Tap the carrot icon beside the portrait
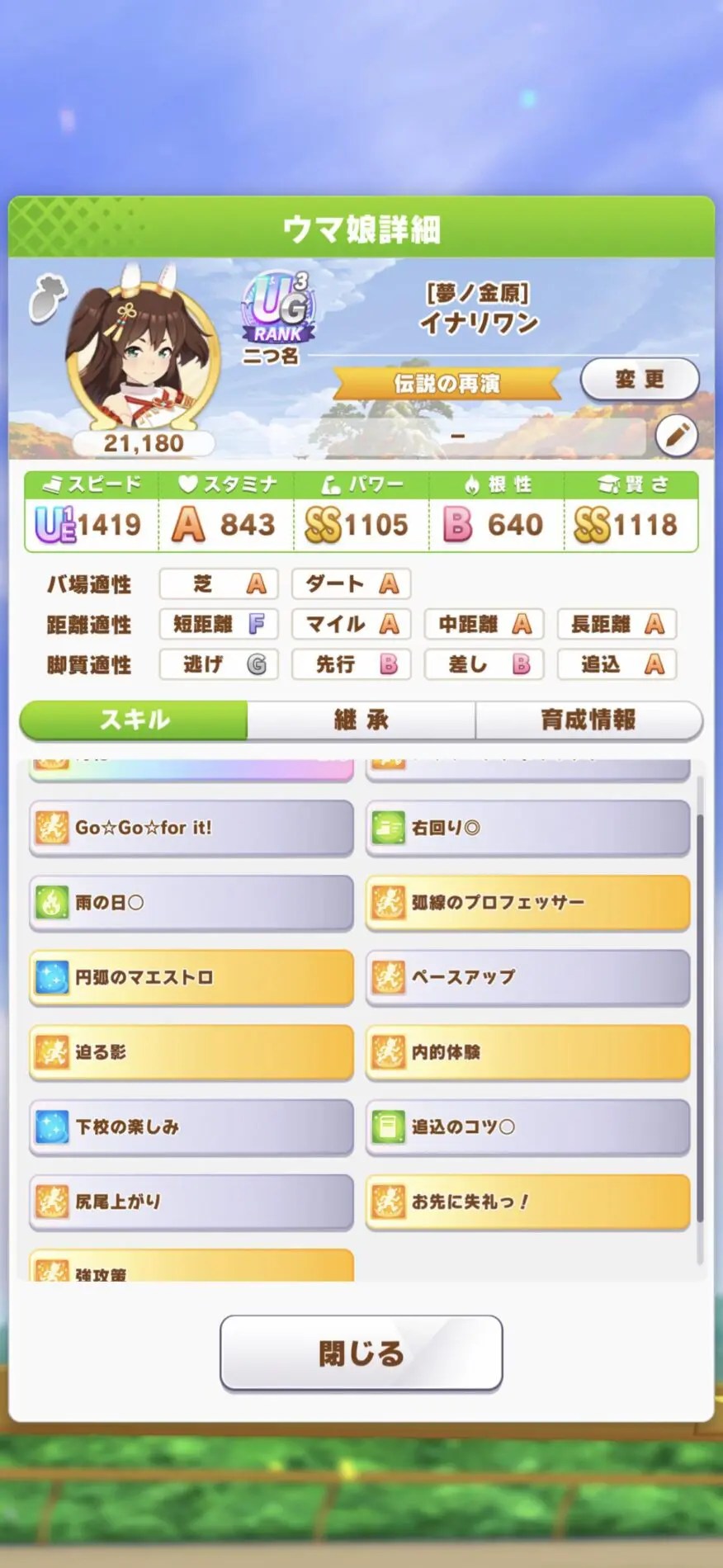Image resolution: width=723 pixels, height=1568 pixels. (47, 300)
